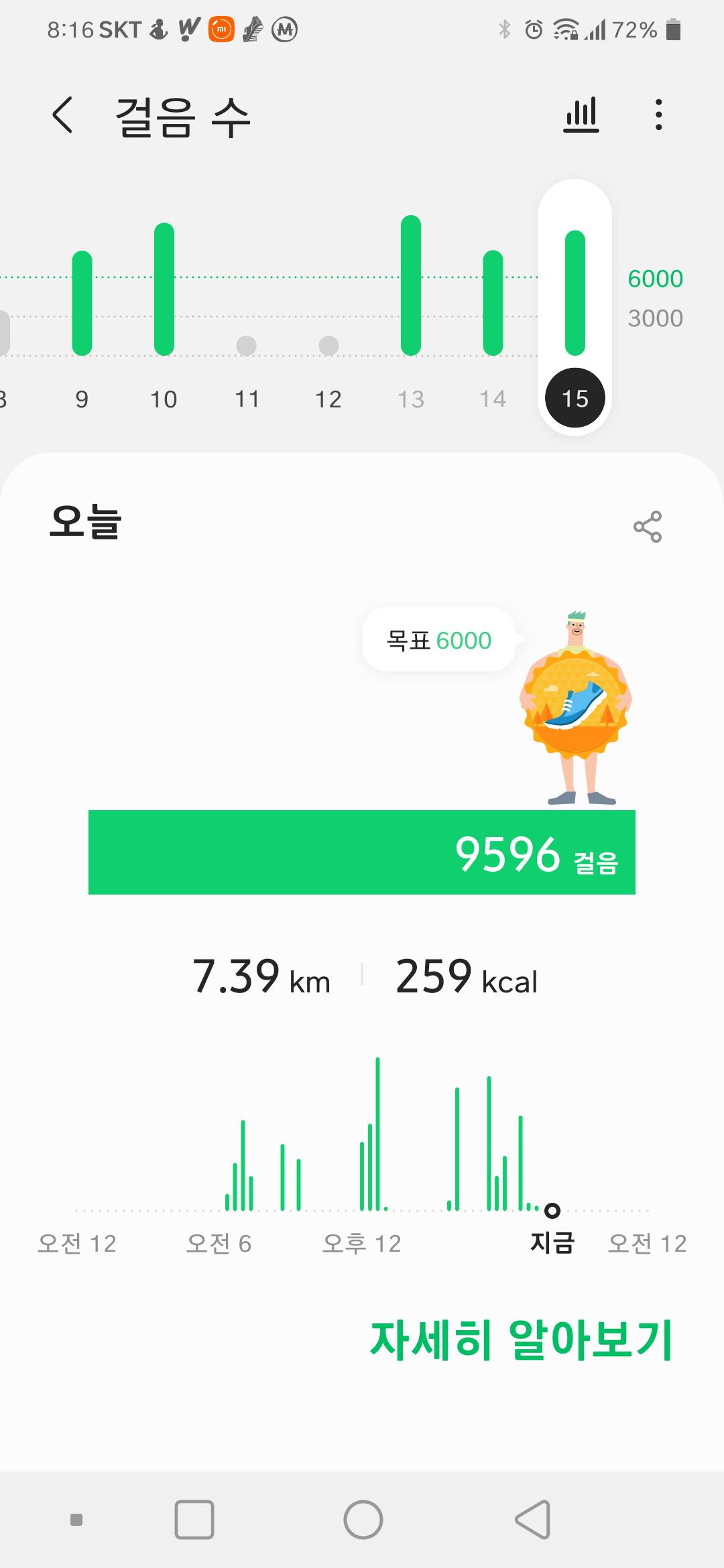The height and width of the screenshot is (1568, 724).
Task: Open the 목표 6000 goal bubble
Action: 439,641
